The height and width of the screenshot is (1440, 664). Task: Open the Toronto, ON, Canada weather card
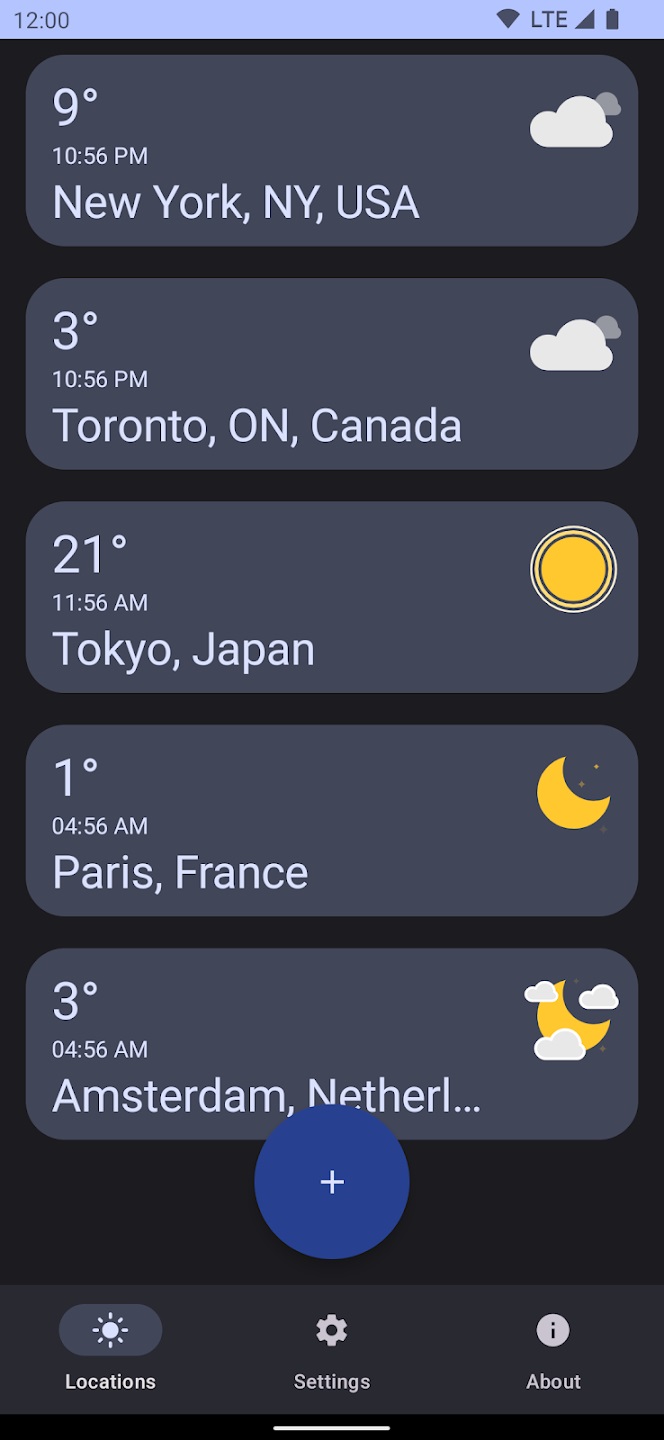coord(331,373)
